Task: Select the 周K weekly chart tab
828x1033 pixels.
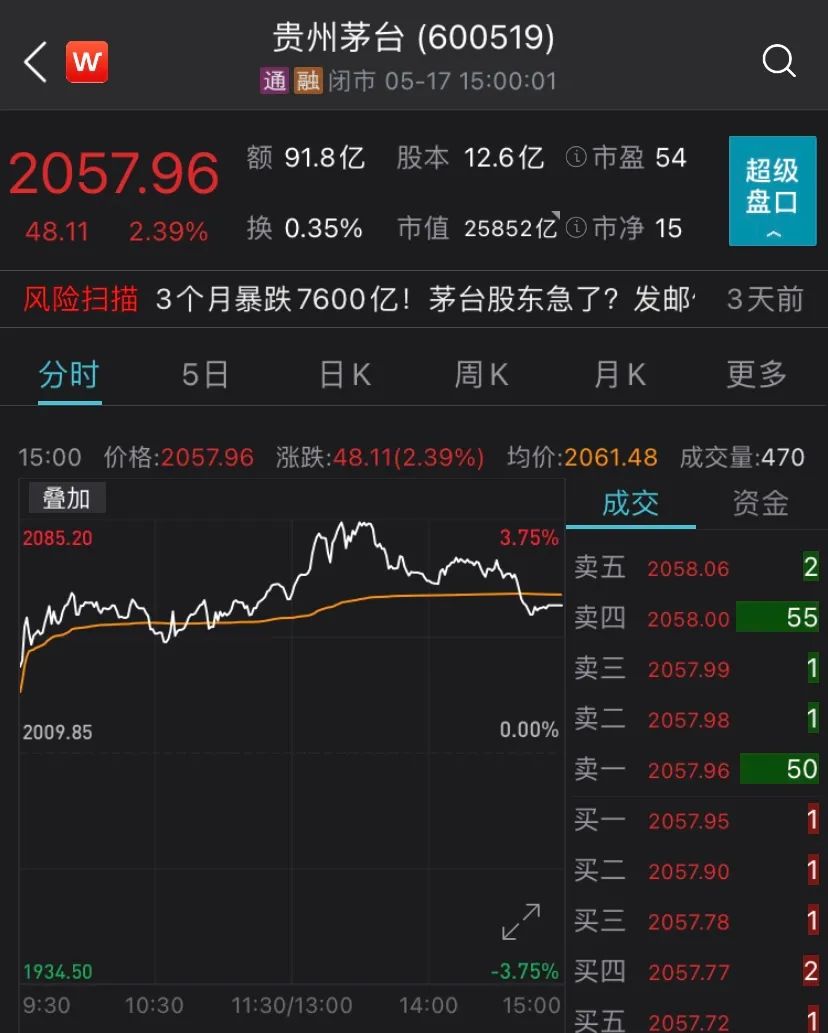Action: click(x=481, y=372)
